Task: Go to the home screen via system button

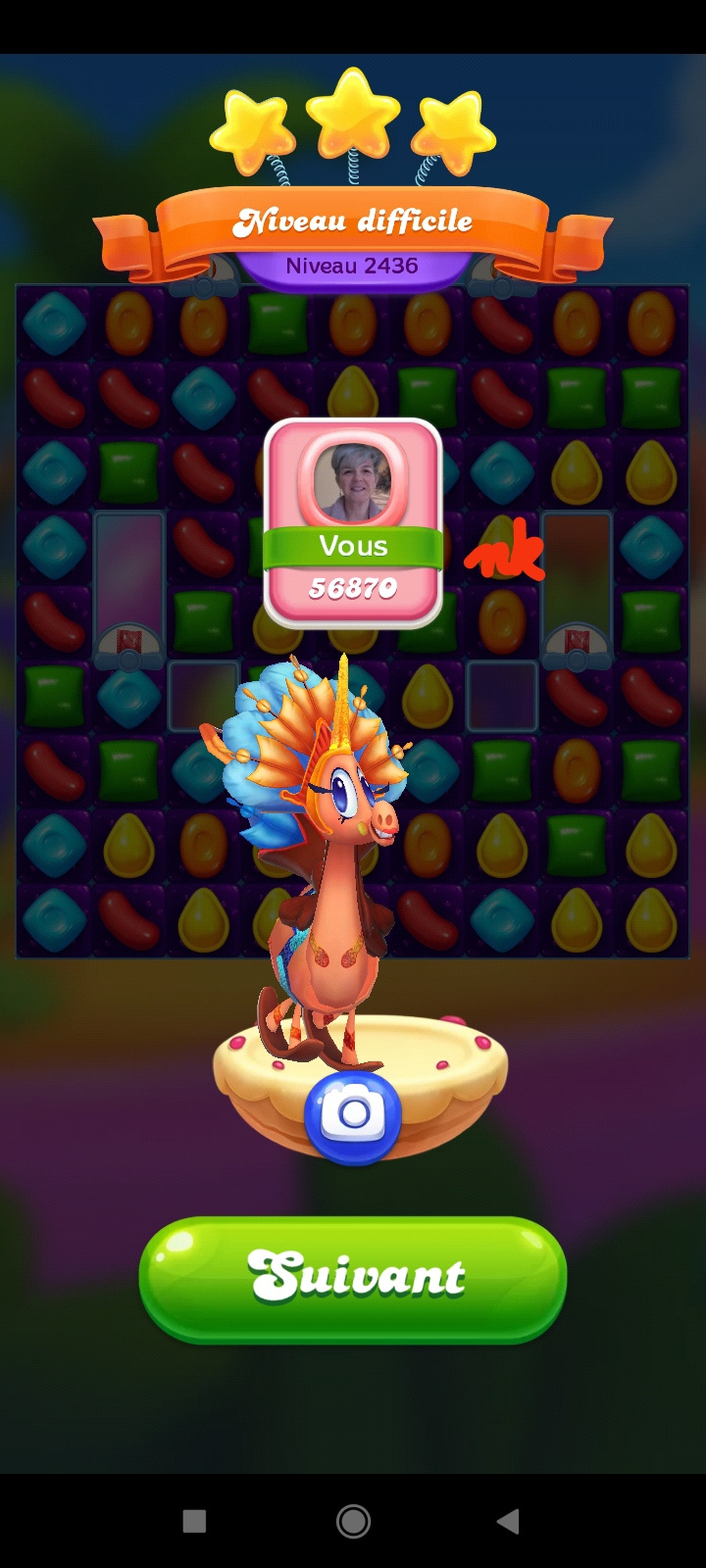Action: [x=353, y=1521]
